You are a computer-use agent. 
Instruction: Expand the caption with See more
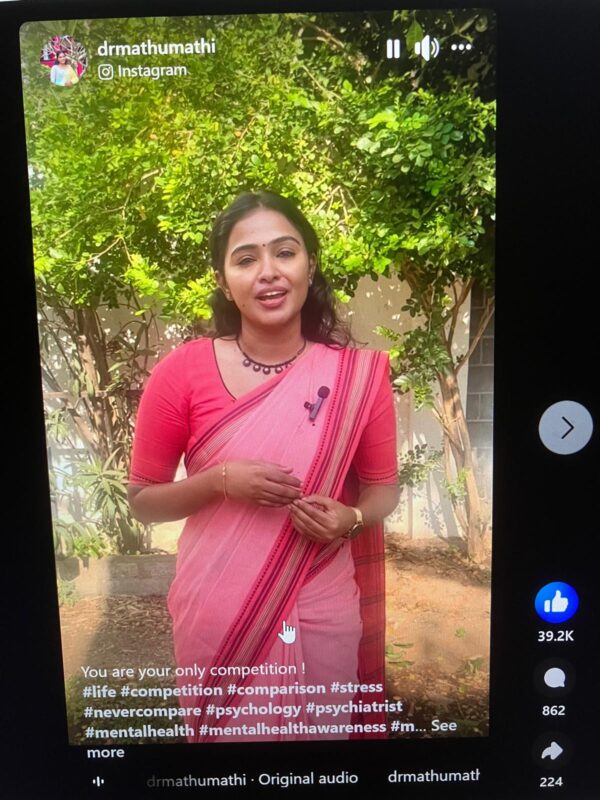coord(444,727)
